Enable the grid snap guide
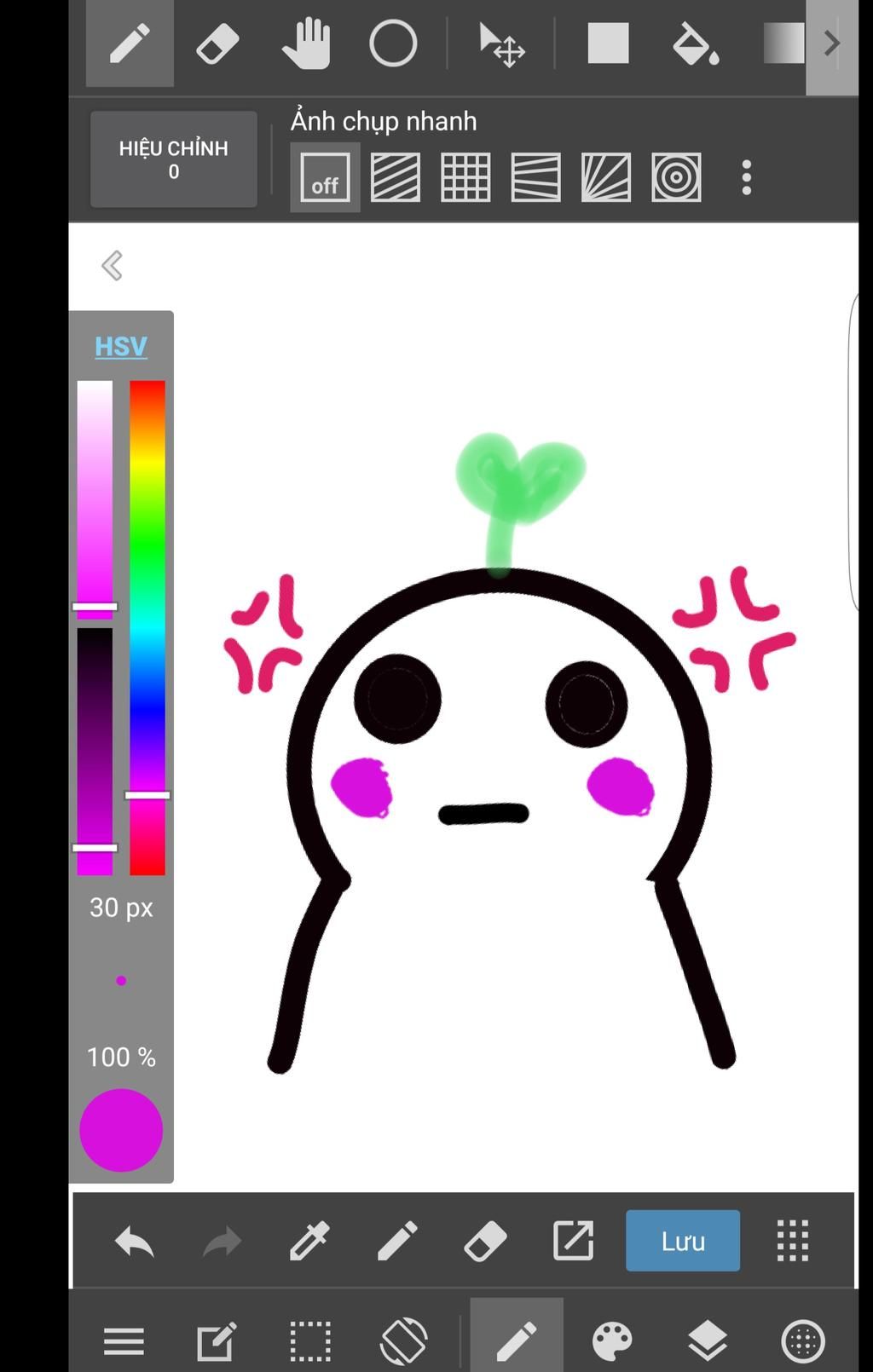873x1372 pixels. point(465,177)
